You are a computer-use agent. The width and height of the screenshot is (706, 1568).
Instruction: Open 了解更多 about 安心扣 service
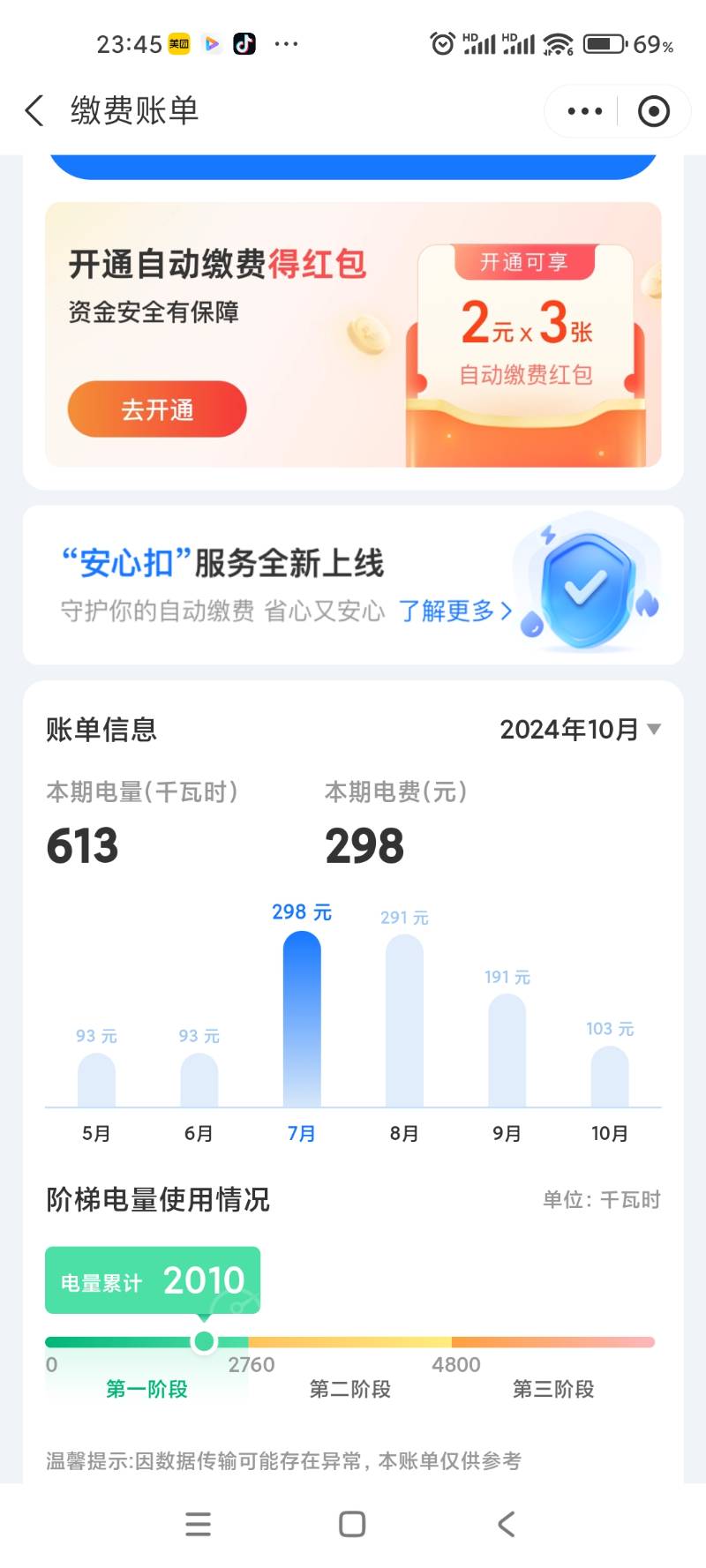pos(454,611)
